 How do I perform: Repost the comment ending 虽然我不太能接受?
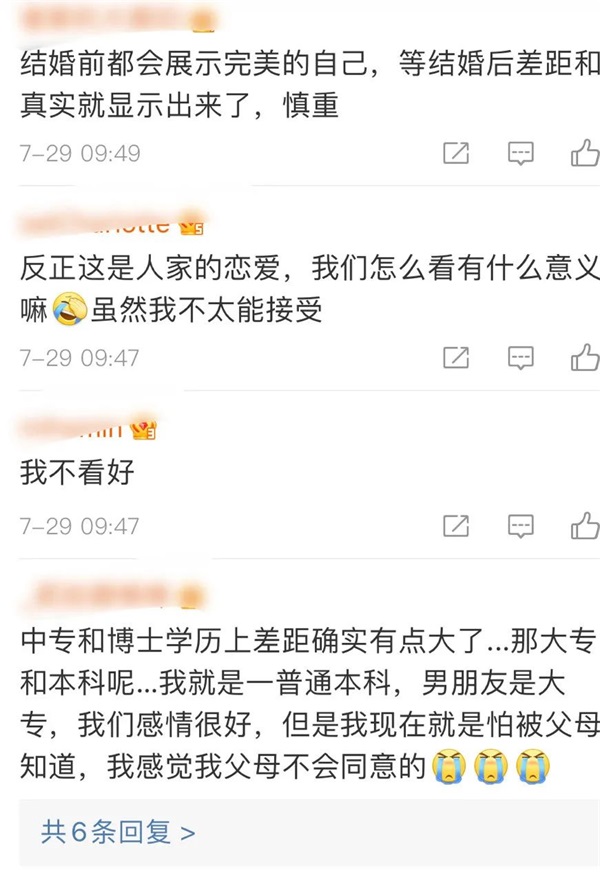click(x=456, y=357)
